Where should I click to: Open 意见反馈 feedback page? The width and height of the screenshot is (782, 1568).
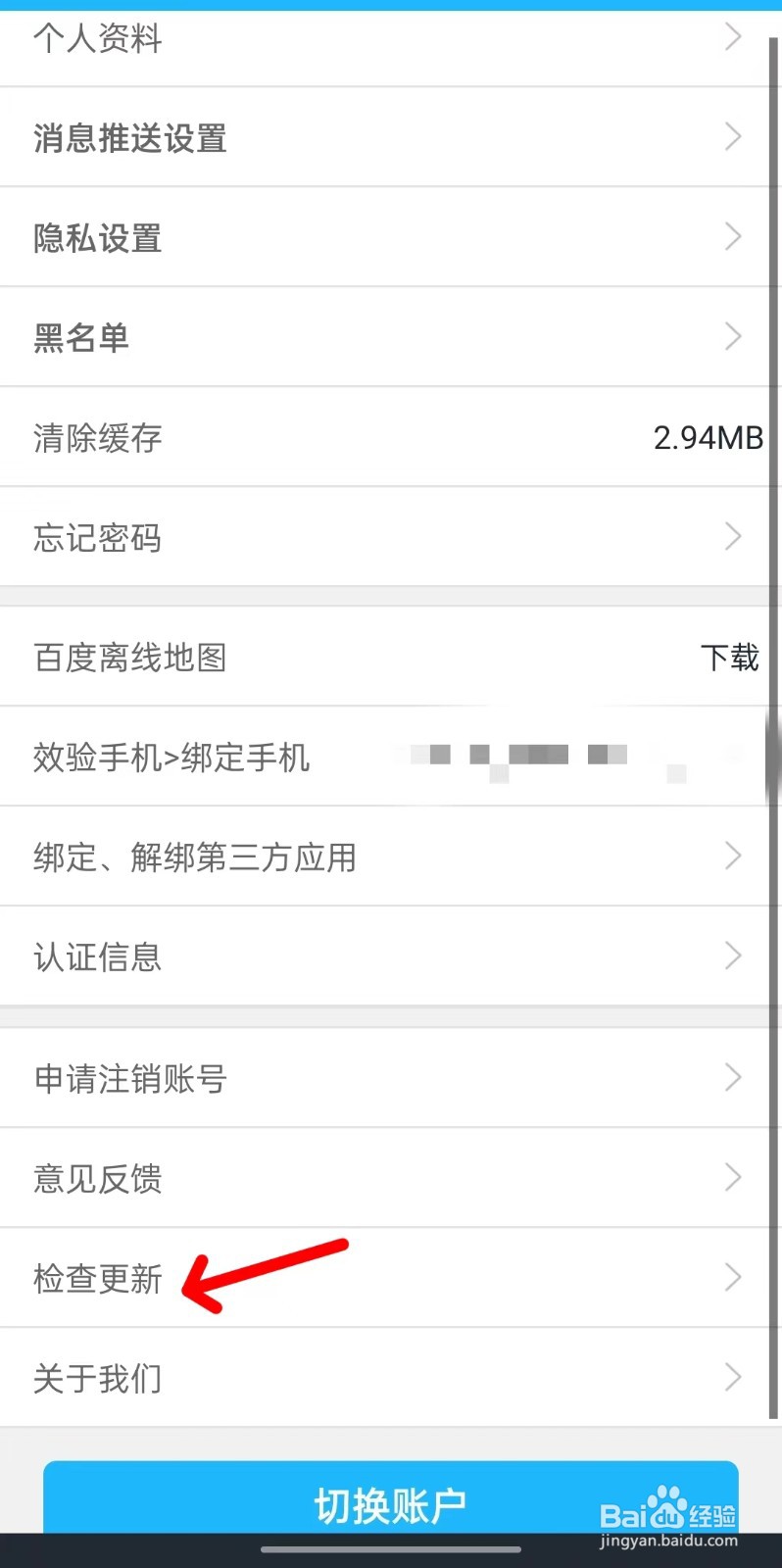pyautogui.click(x=96, y=1178)
